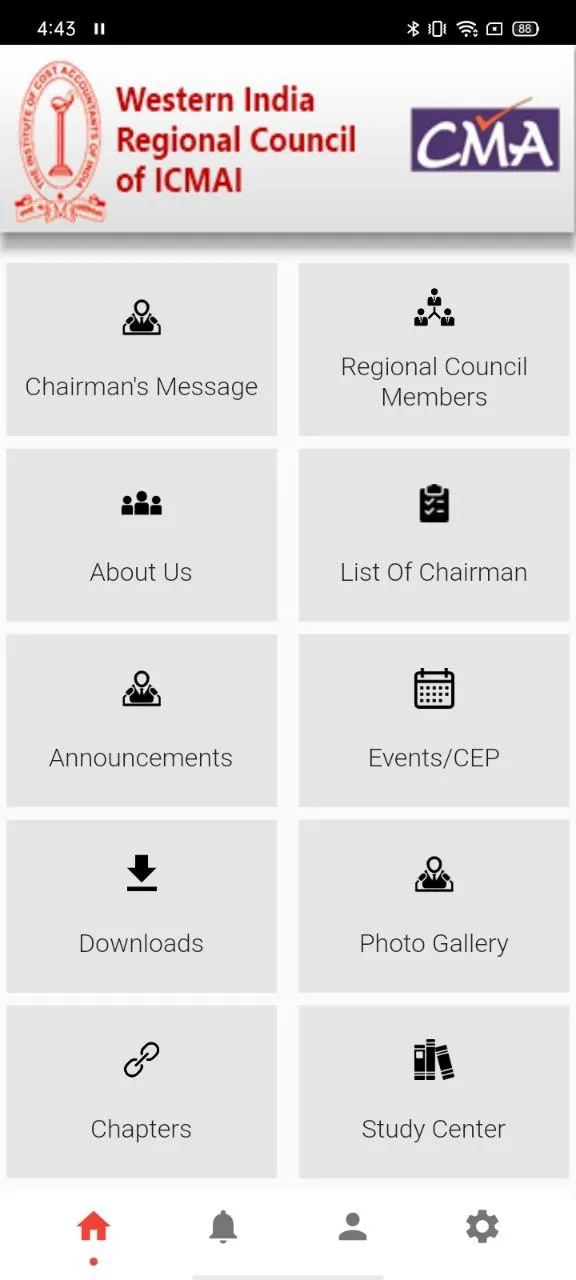
Task: Open the Photo Gallery tile
Action: [x=434, y=906]
